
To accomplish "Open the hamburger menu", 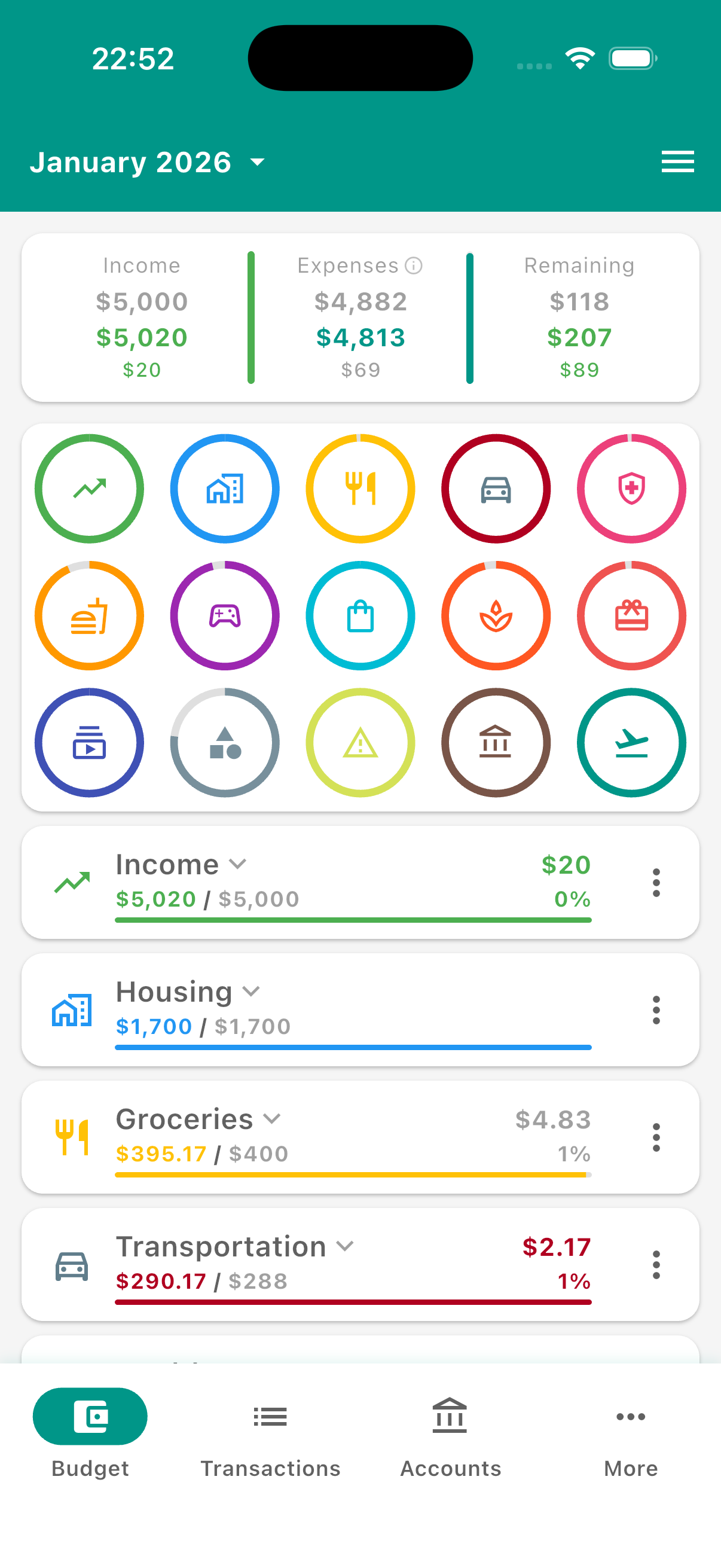I will tap(677, 161).
